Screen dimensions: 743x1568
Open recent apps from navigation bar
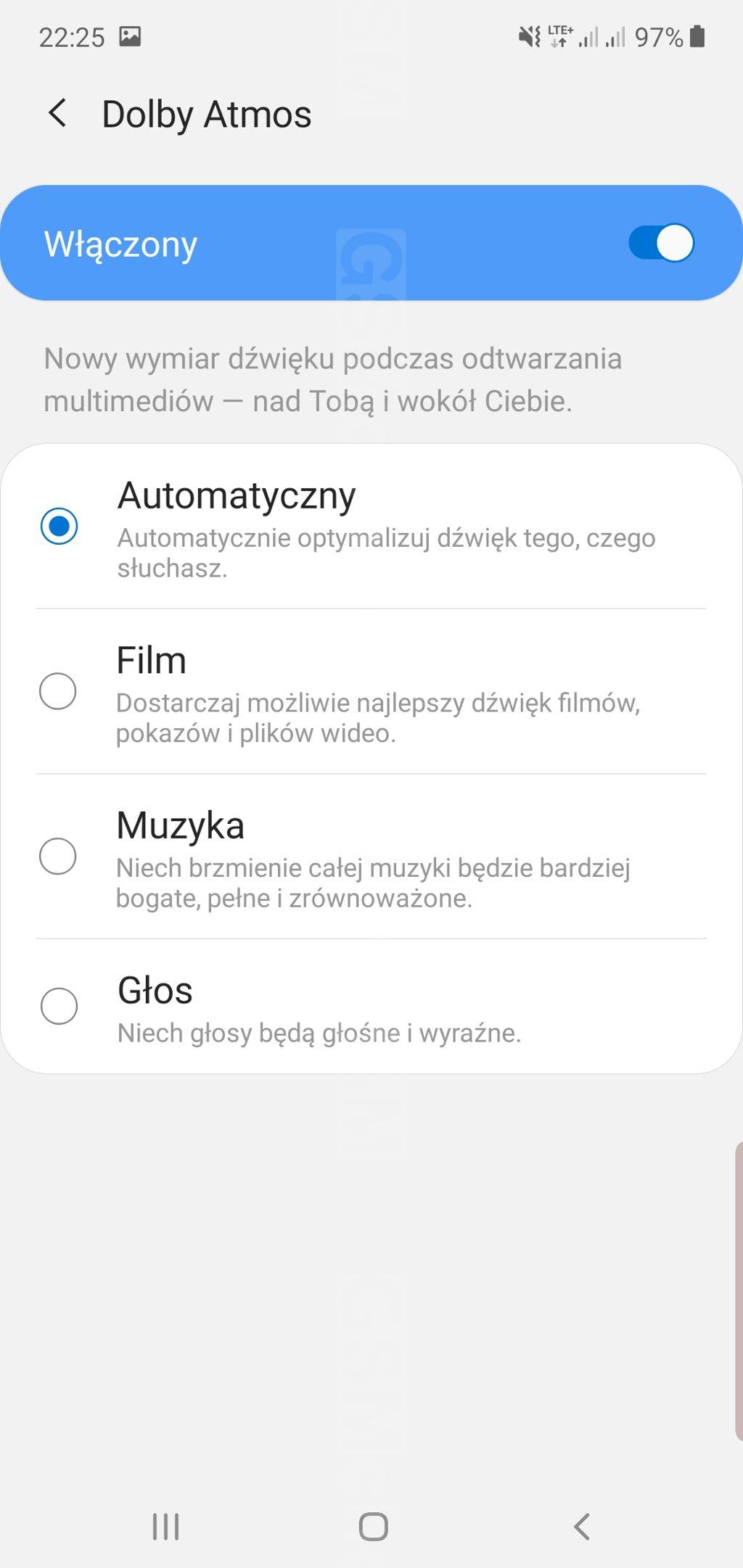tap(166, 1527)
